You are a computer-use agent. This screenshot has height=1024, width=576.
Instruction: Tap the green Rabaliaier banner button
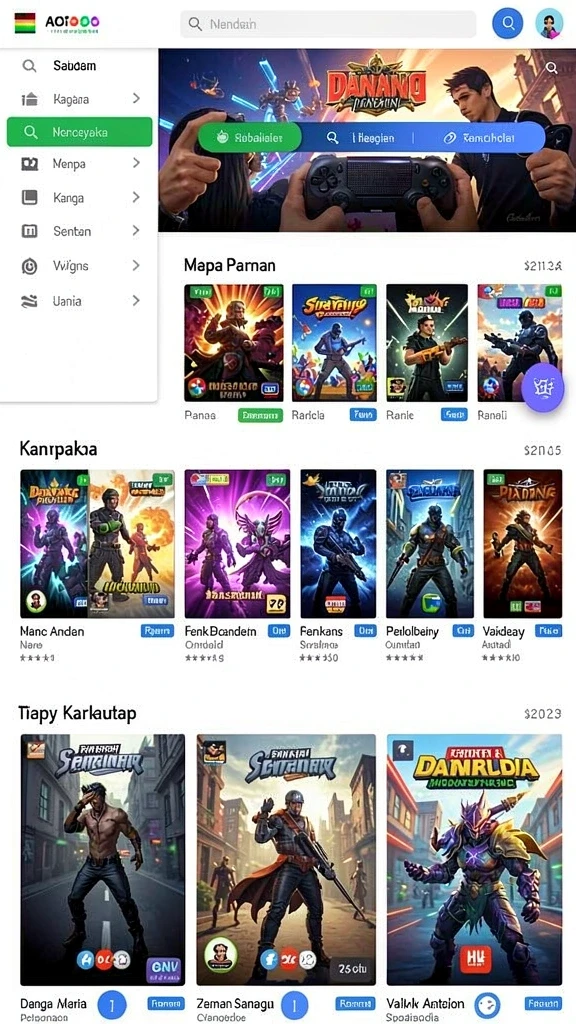click(249, 138)
